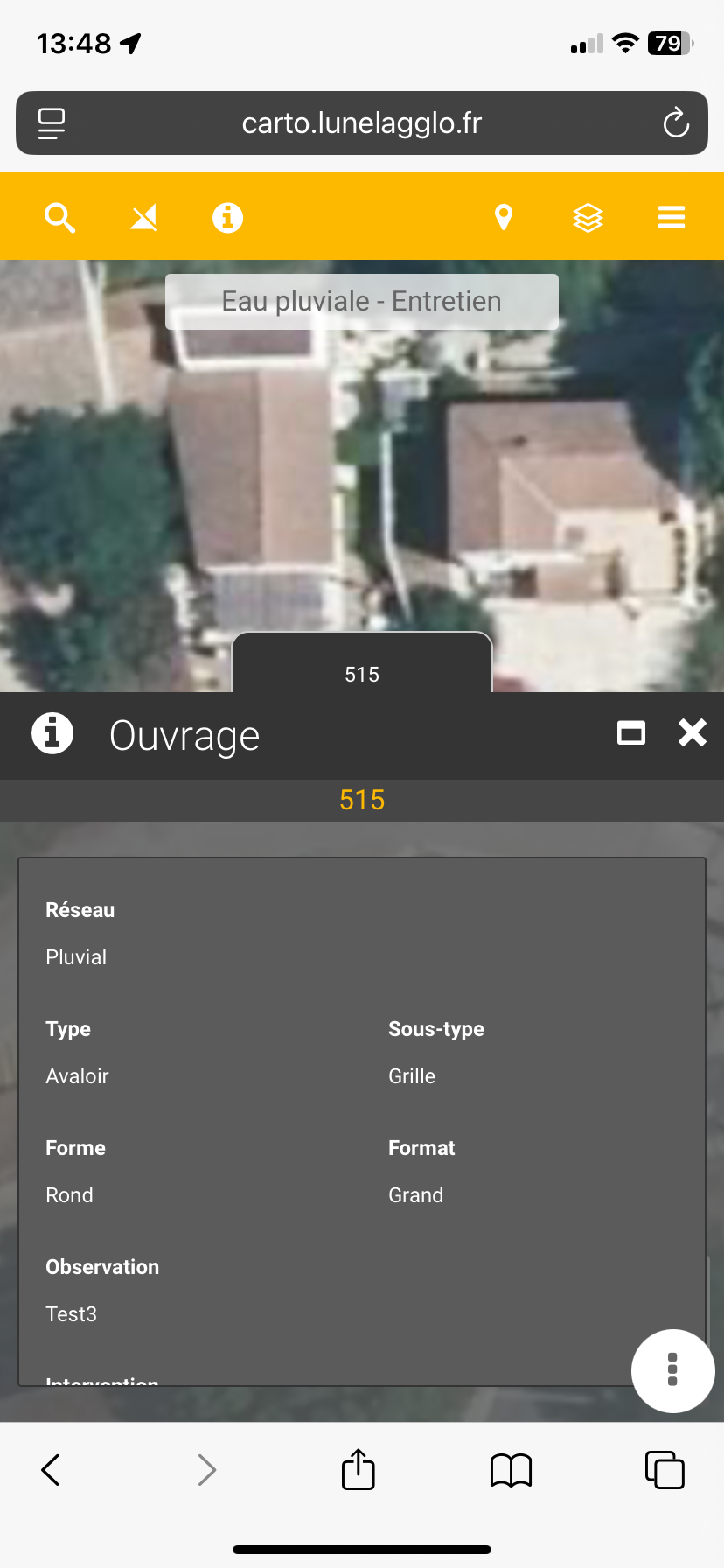This screenshot has height=1568, width=724.
Task: Open the map layers panel
Action: pos(588,217)
